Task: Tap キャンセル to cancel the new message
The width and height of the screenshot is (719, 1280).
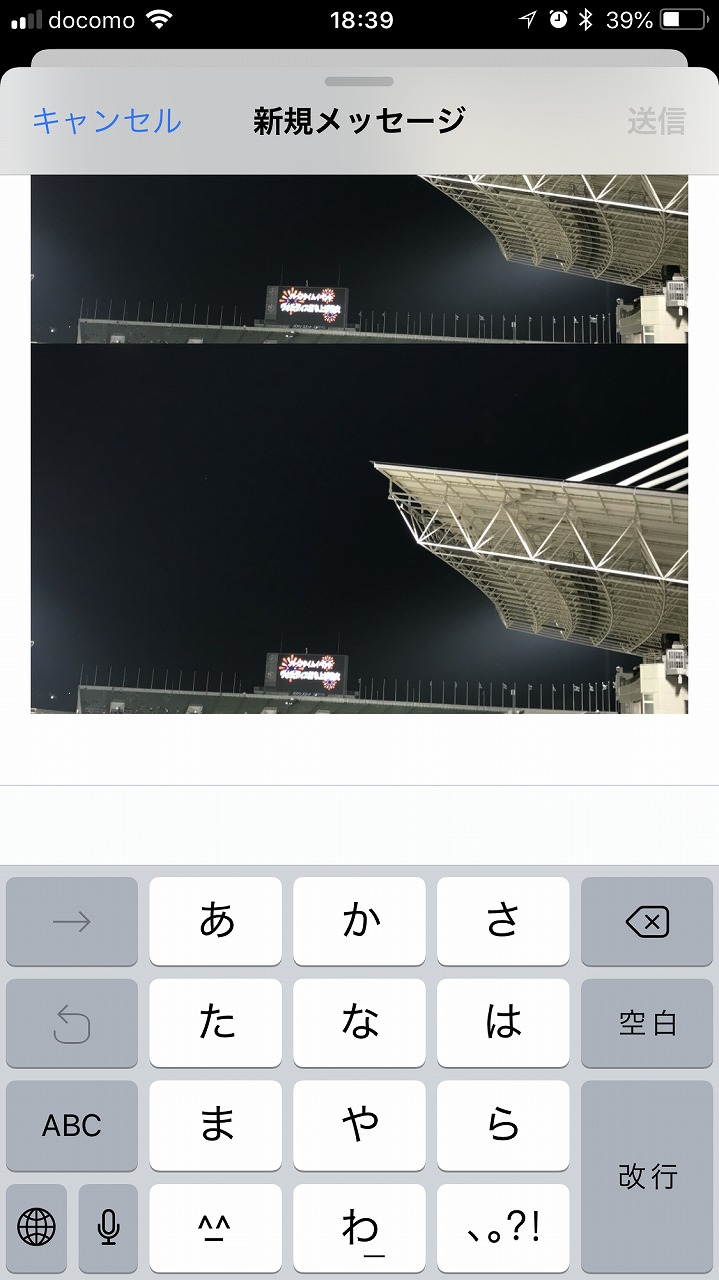Action: pyautogui.click(x=107, y=121)
